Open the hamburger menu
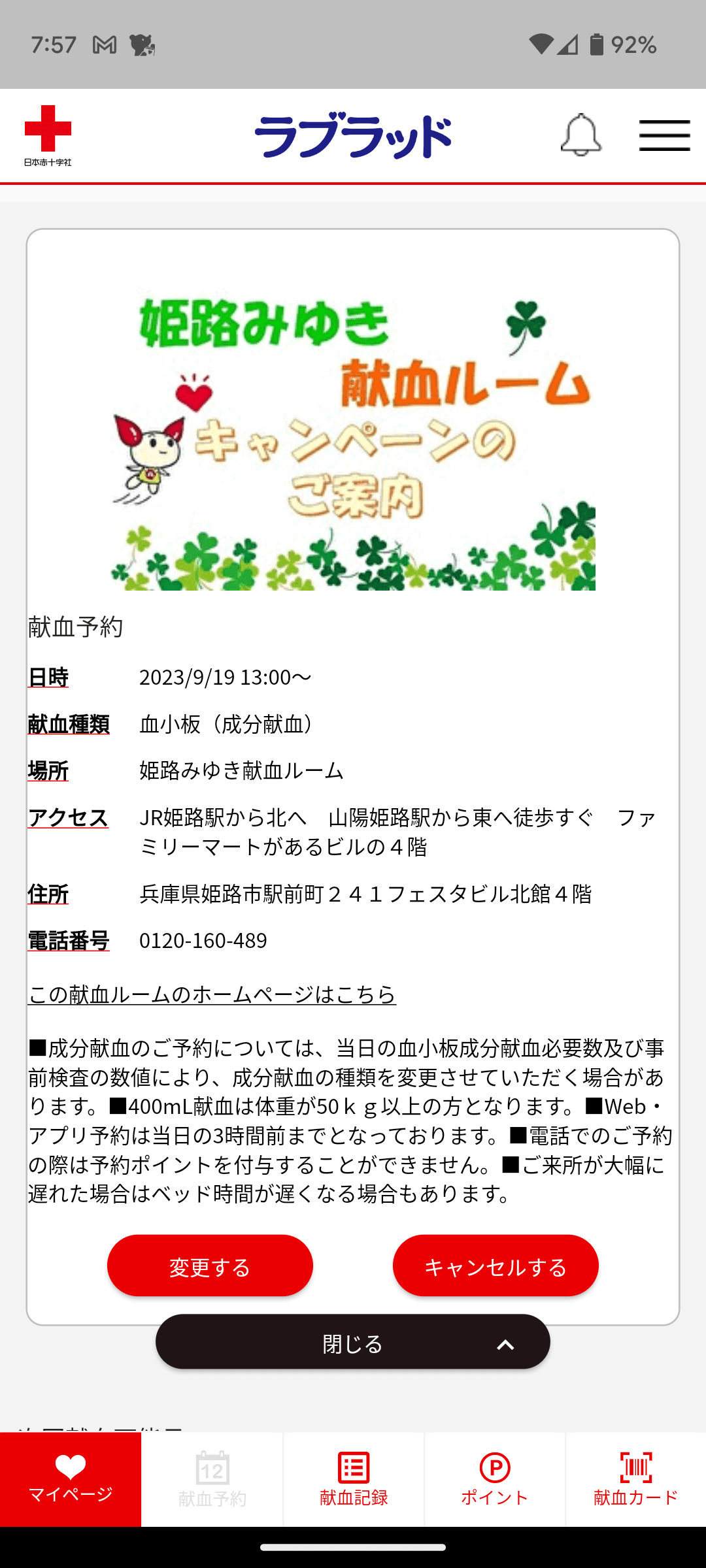Viewport: 706px width, 1568px height. pos(664,135)
